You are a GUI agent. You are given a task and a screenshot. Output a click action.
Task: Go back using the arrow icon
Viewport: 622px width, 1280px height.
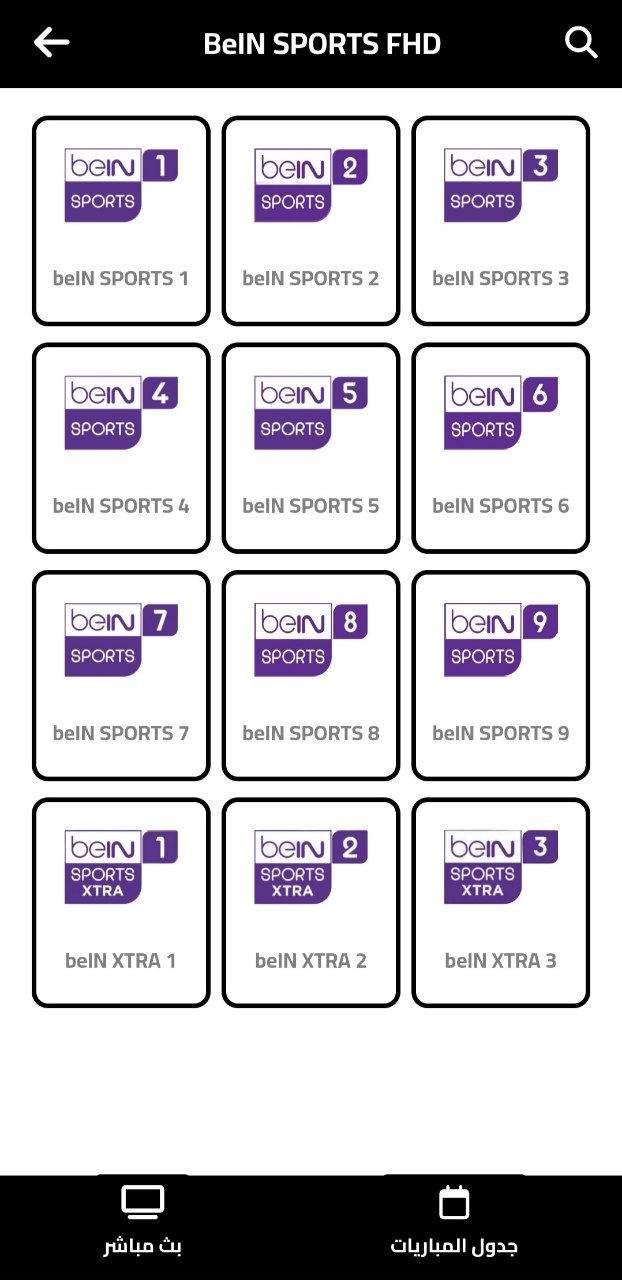[52, 43]
